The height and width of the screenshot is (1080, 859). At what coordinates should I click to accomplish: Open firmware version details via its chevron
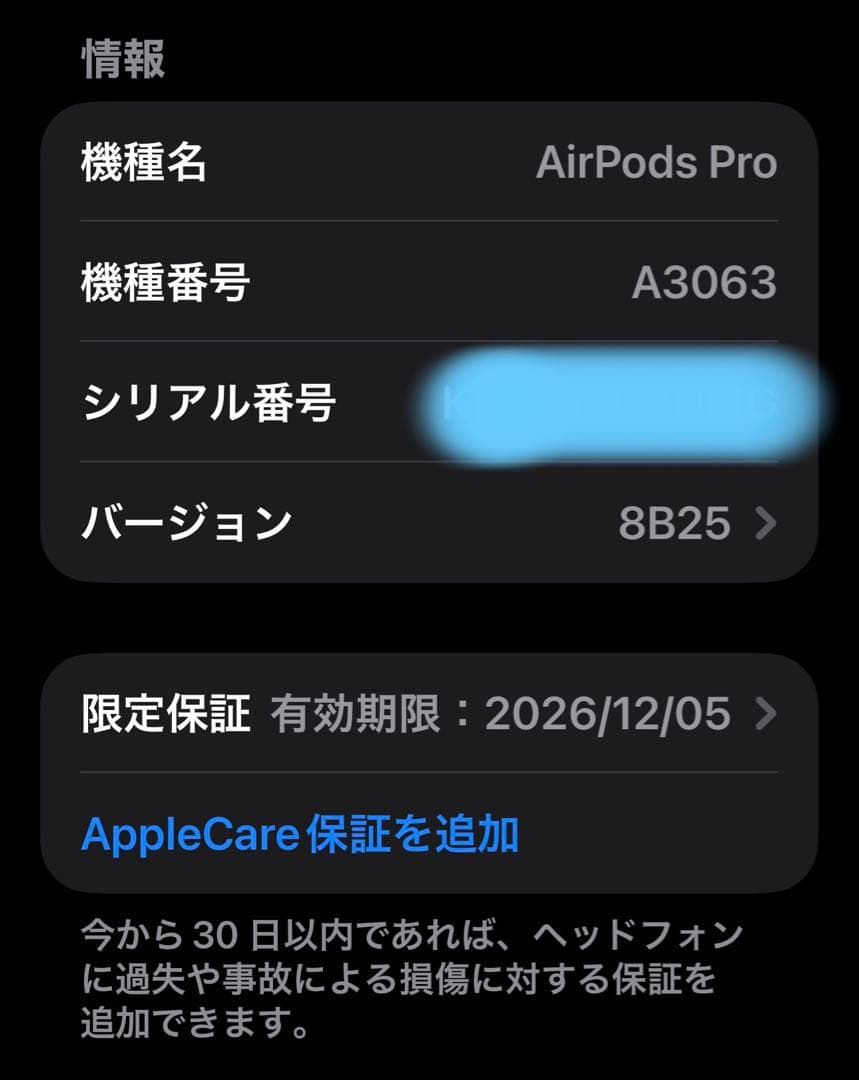click(764, 520)
